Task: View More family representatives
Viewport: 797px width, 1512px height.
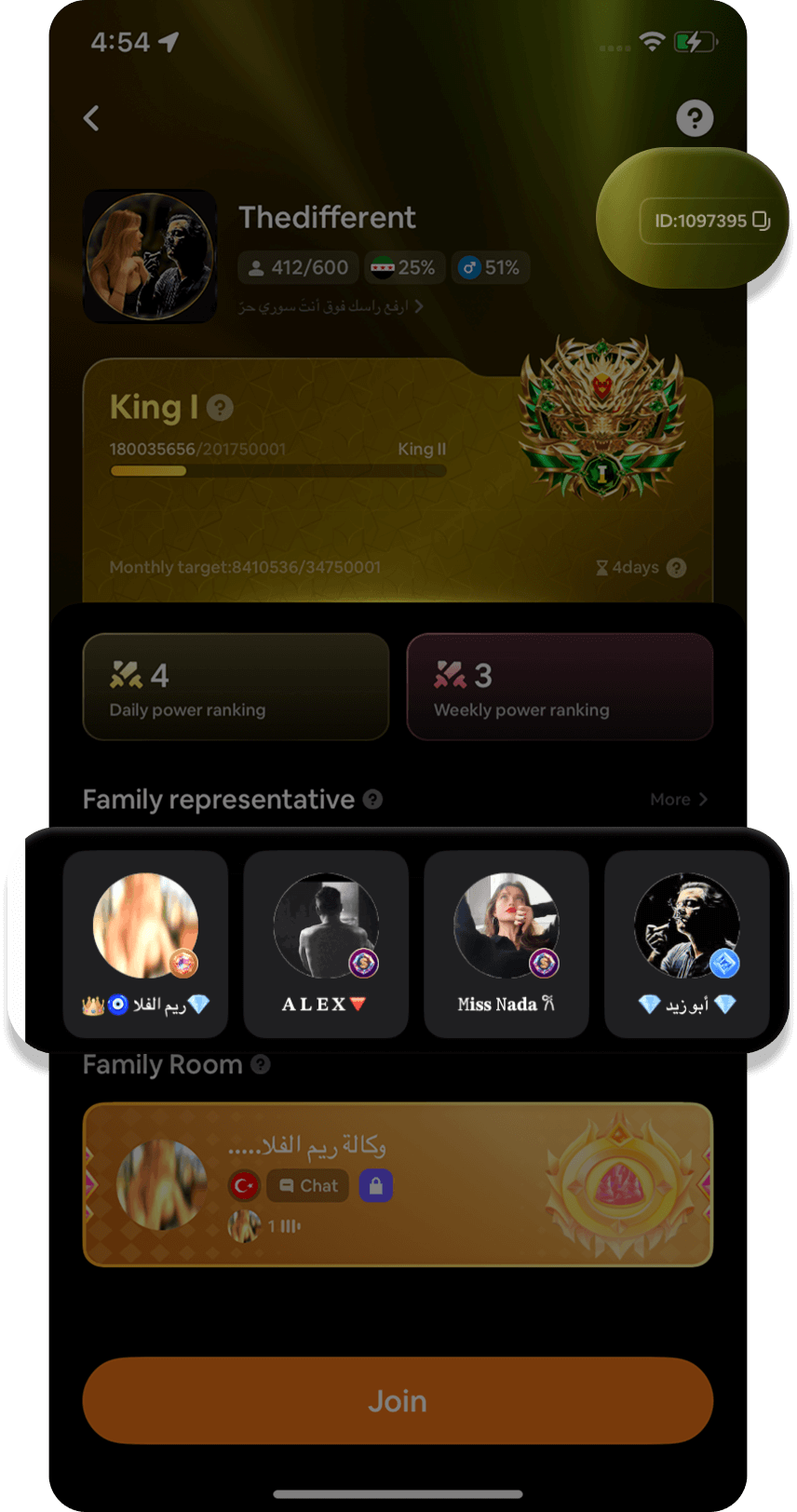Action: pos(679,800)
